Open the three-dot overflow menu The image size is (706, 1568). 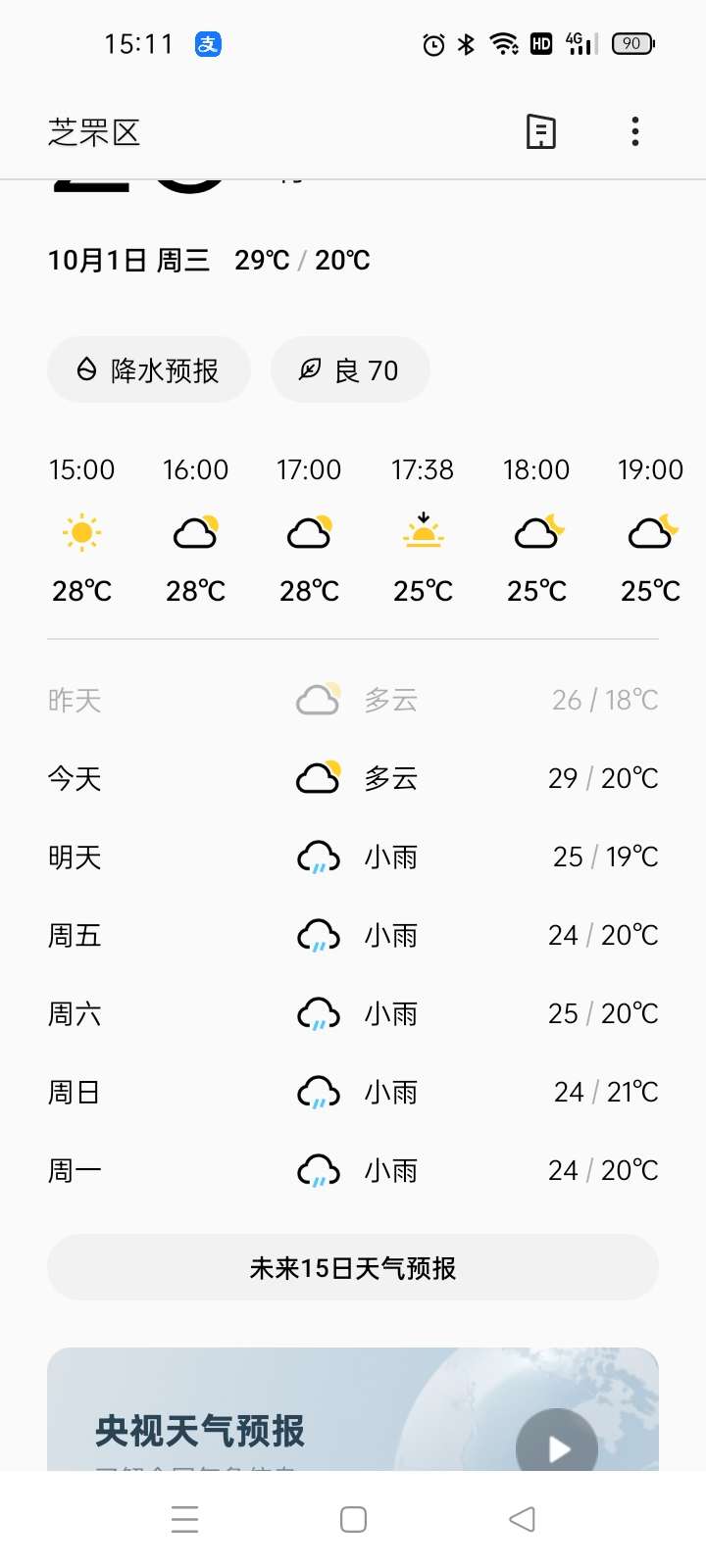click(x=635, y=131)
